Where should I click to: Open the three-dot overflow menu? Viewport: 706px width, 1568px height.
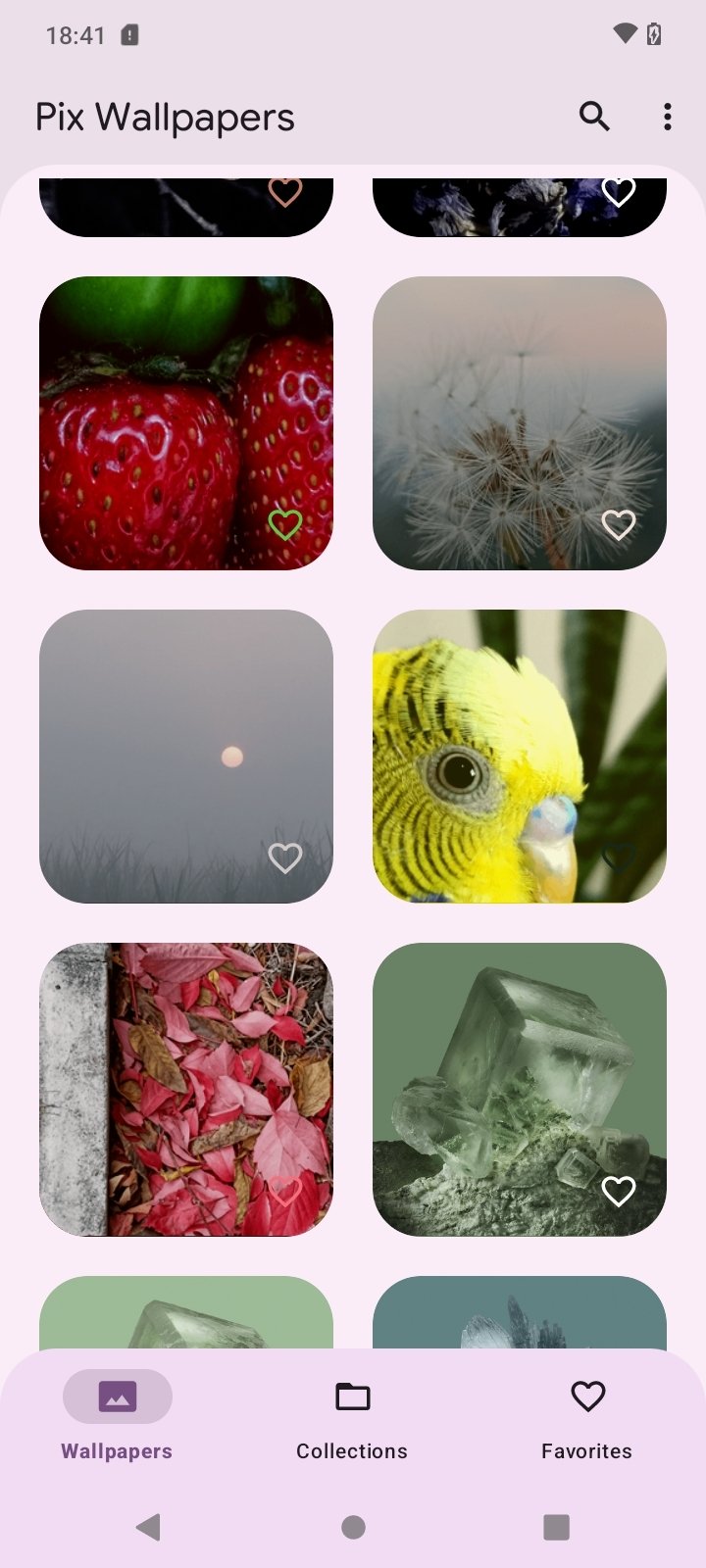coord(668,117)
